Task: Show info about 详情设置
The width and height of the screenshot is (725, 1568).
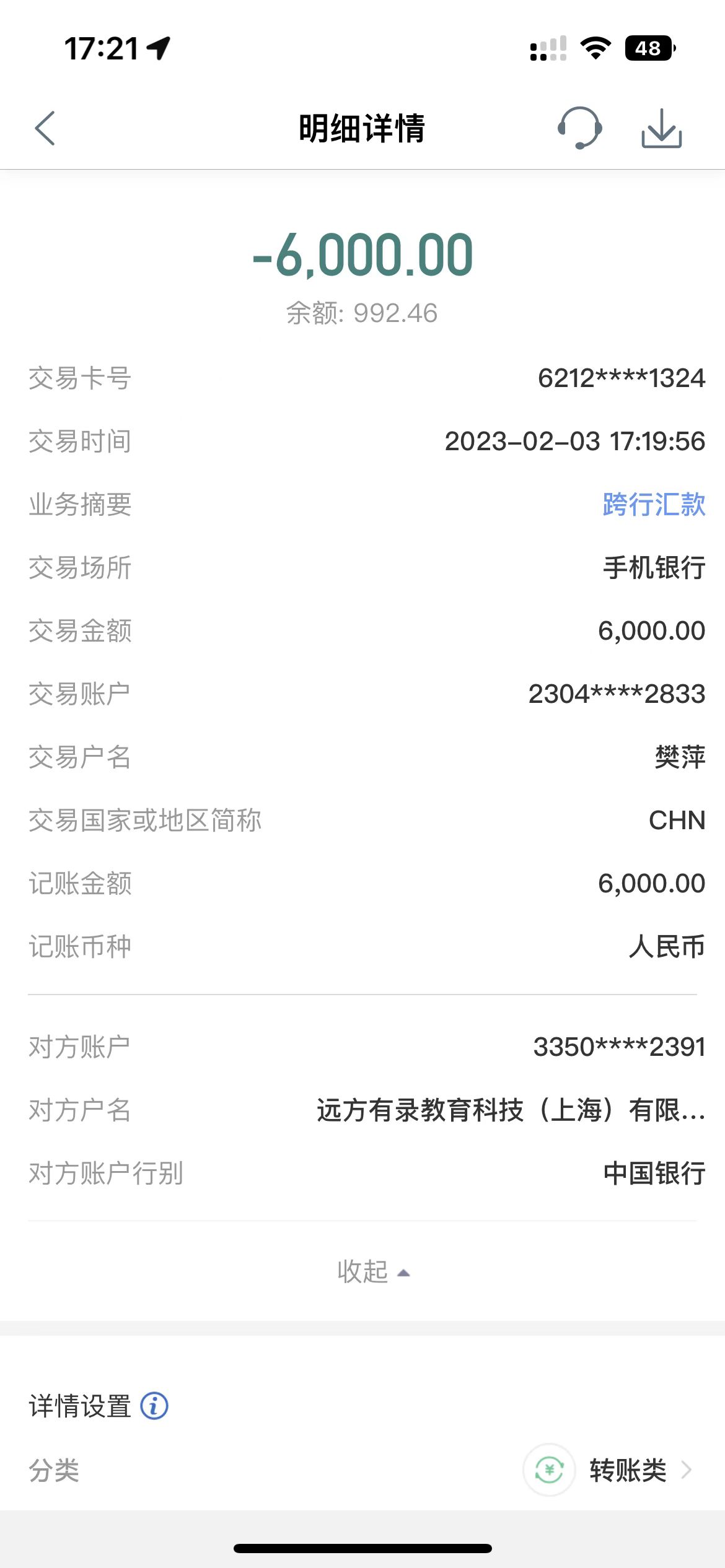Action: click(x=154, y=1406)
